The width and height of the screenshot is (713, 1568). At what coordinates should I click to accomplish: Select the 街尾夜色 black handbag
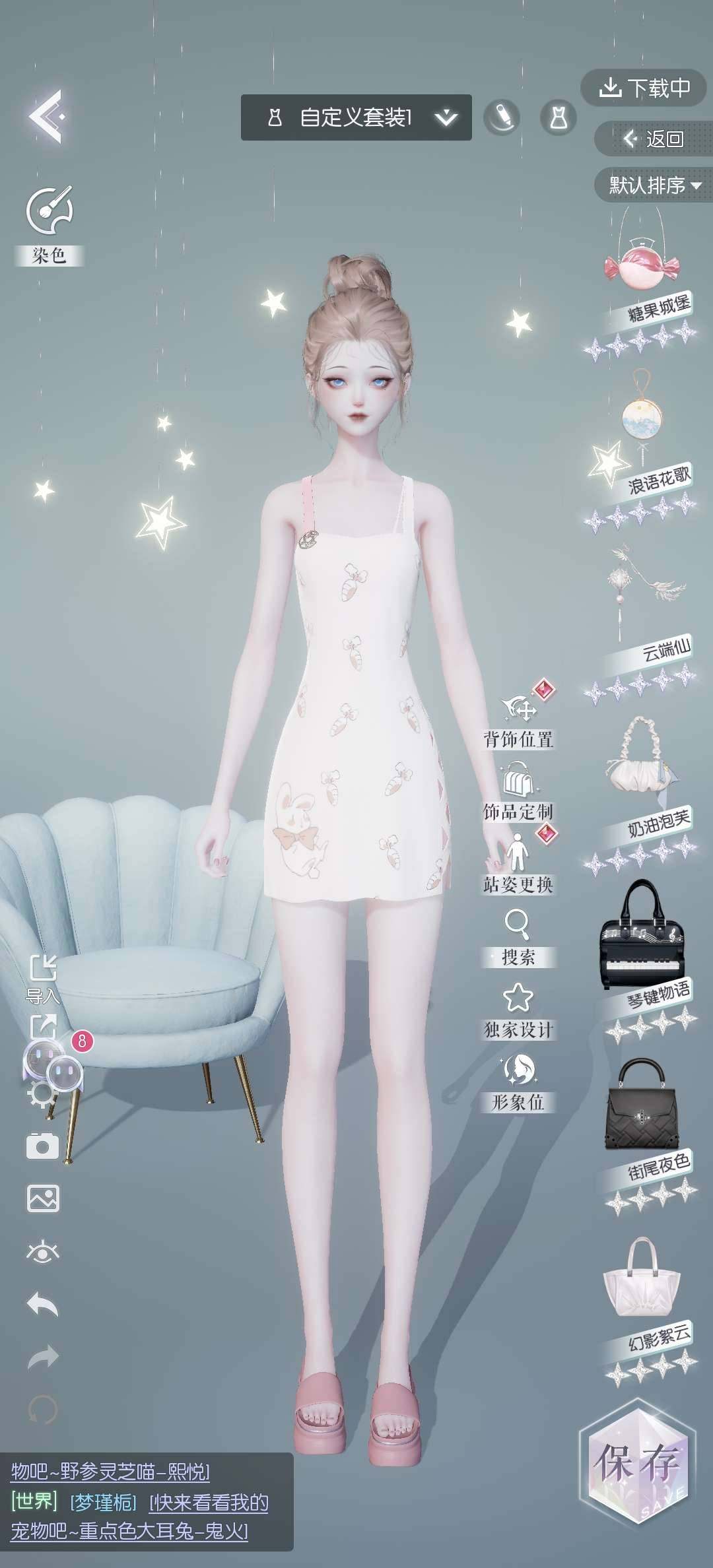640,1109
